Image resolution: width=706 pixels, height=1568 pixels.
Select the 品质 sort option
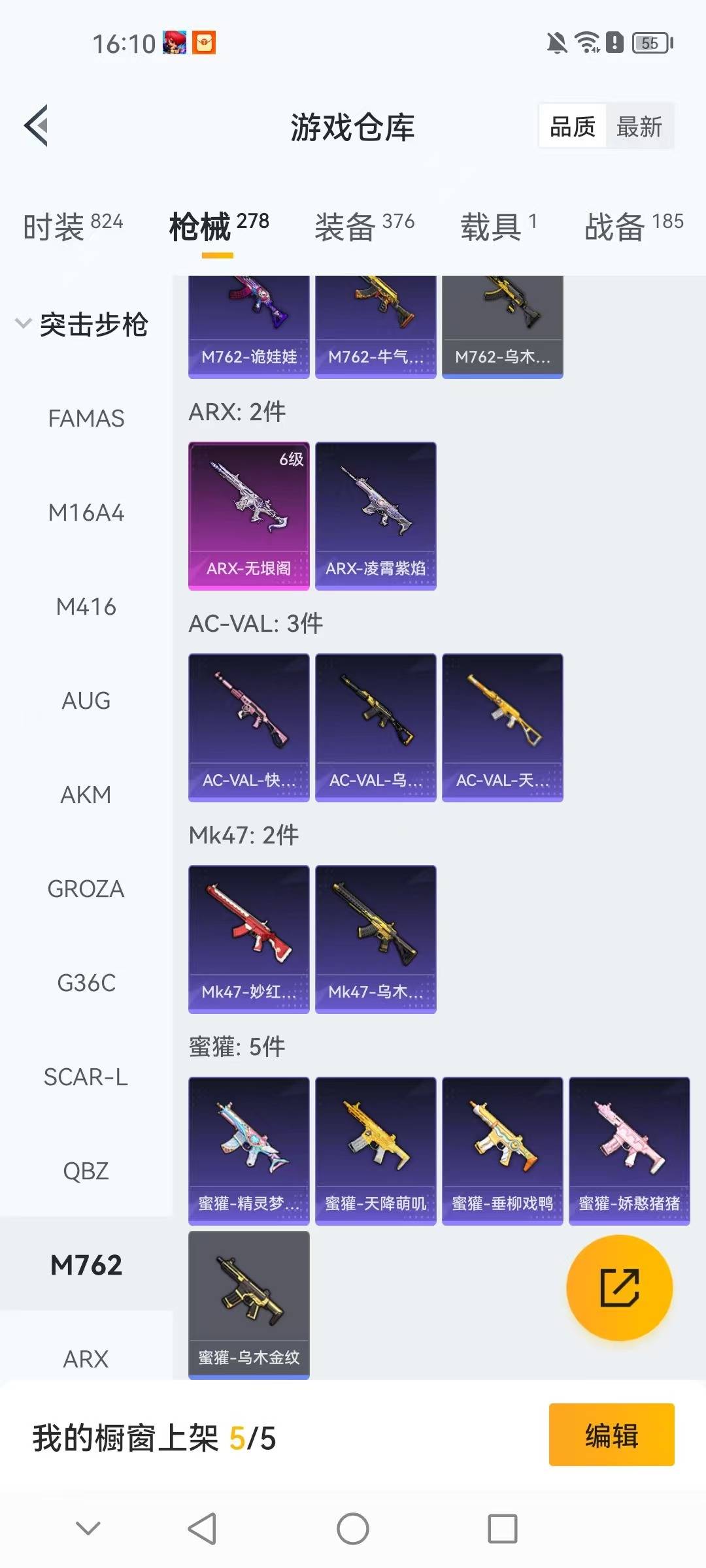pyautogui.click(x=572, y=126)
